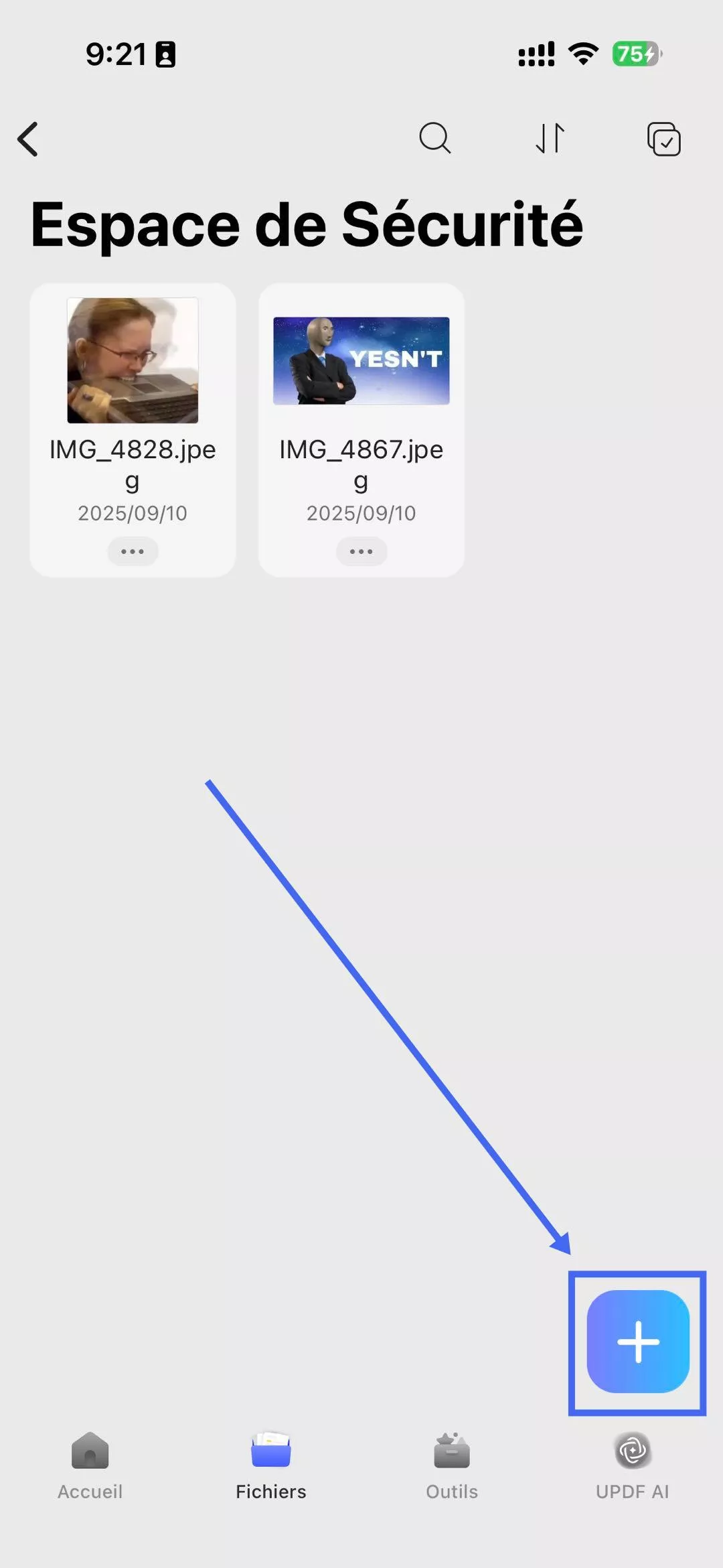Enter multi-select mode for files
The image size is (723, 1568).
click(x=663, y=139)
